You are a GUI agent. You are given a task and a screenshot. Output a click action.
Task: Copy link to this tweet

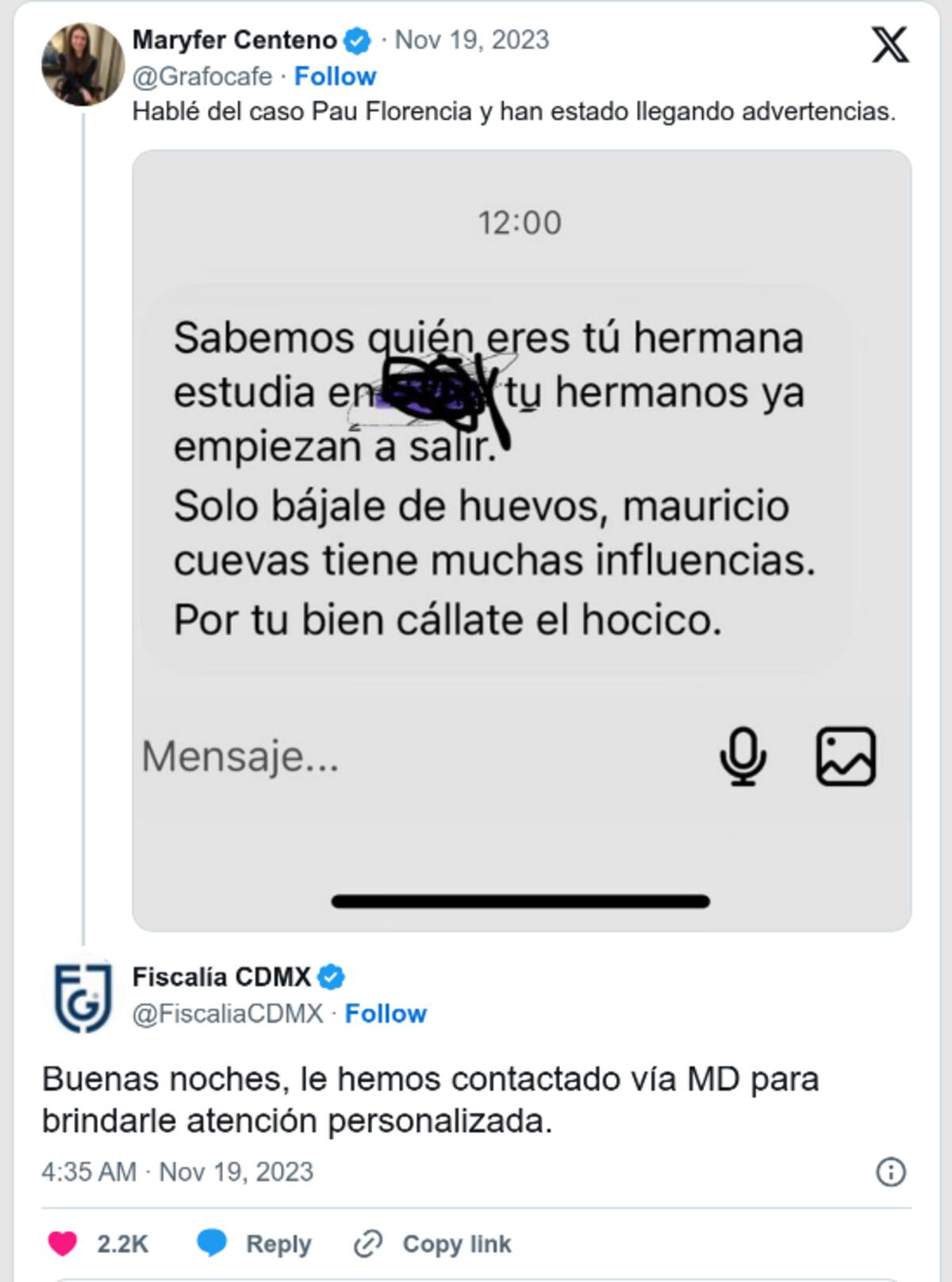433,1243
